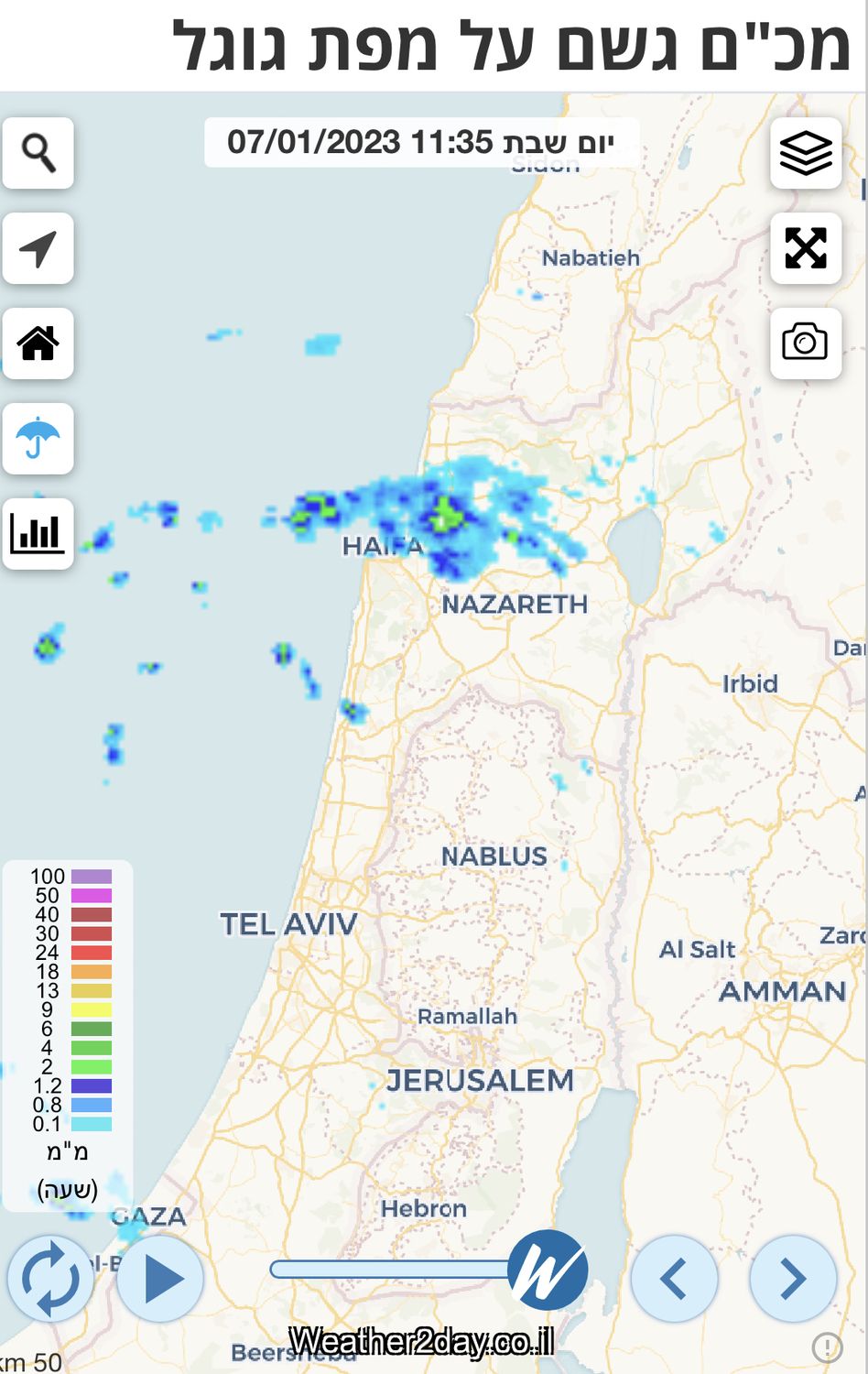Expand the map to fullscreen

click(806, 248)
